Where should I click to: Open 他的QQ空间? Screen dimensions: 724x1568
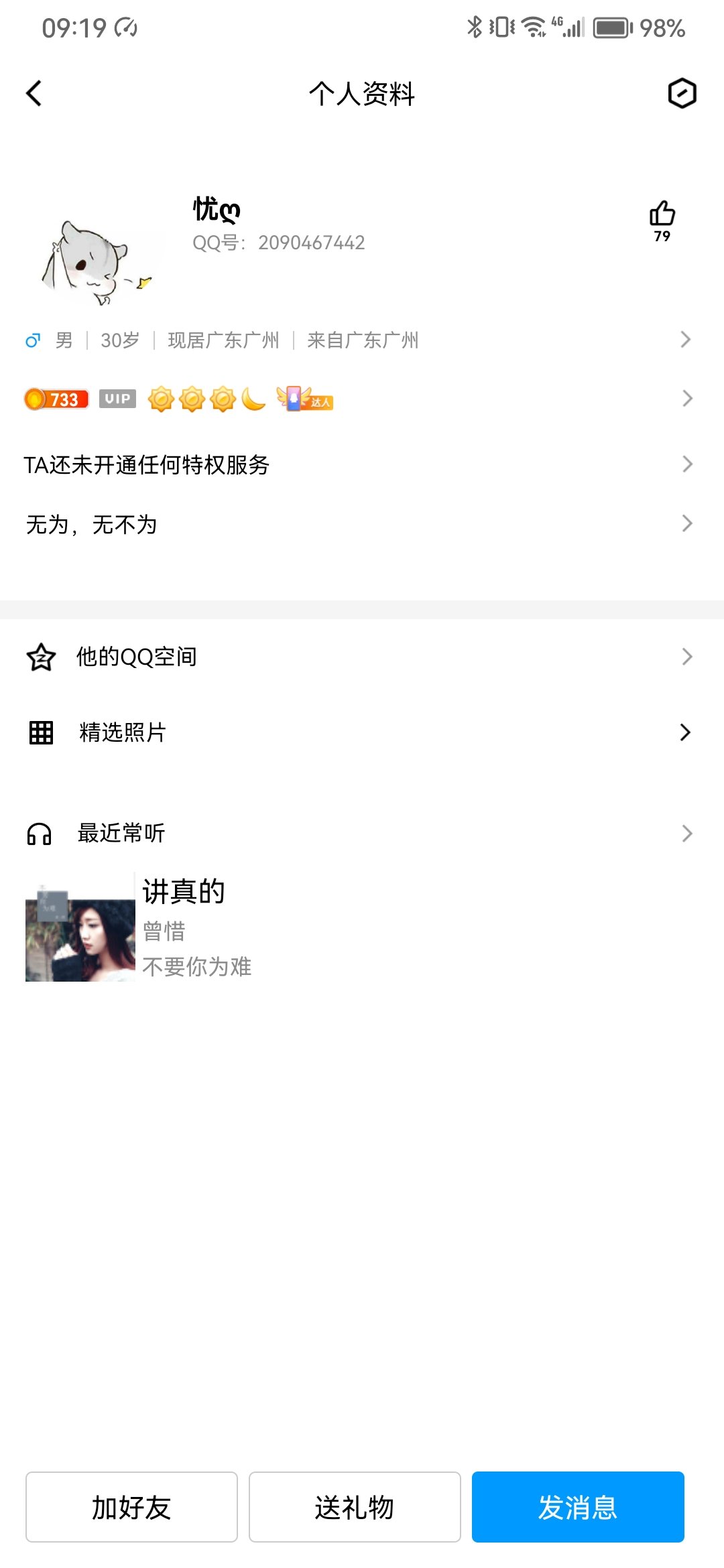tap(355, 657)
